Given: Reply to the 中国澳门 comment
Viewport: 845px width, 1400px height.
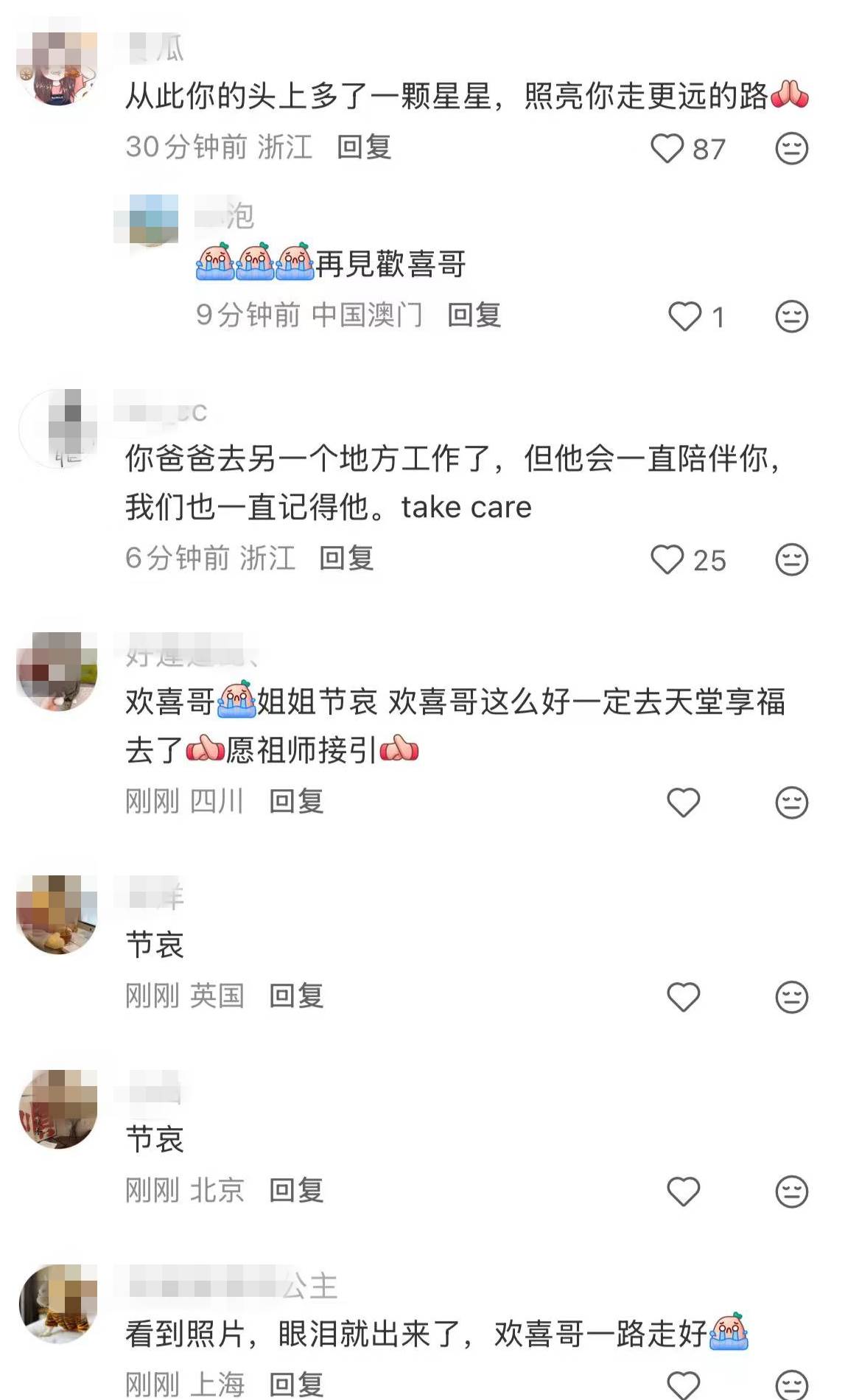Looking at the screenshot, I should click(x=474, y=315).
